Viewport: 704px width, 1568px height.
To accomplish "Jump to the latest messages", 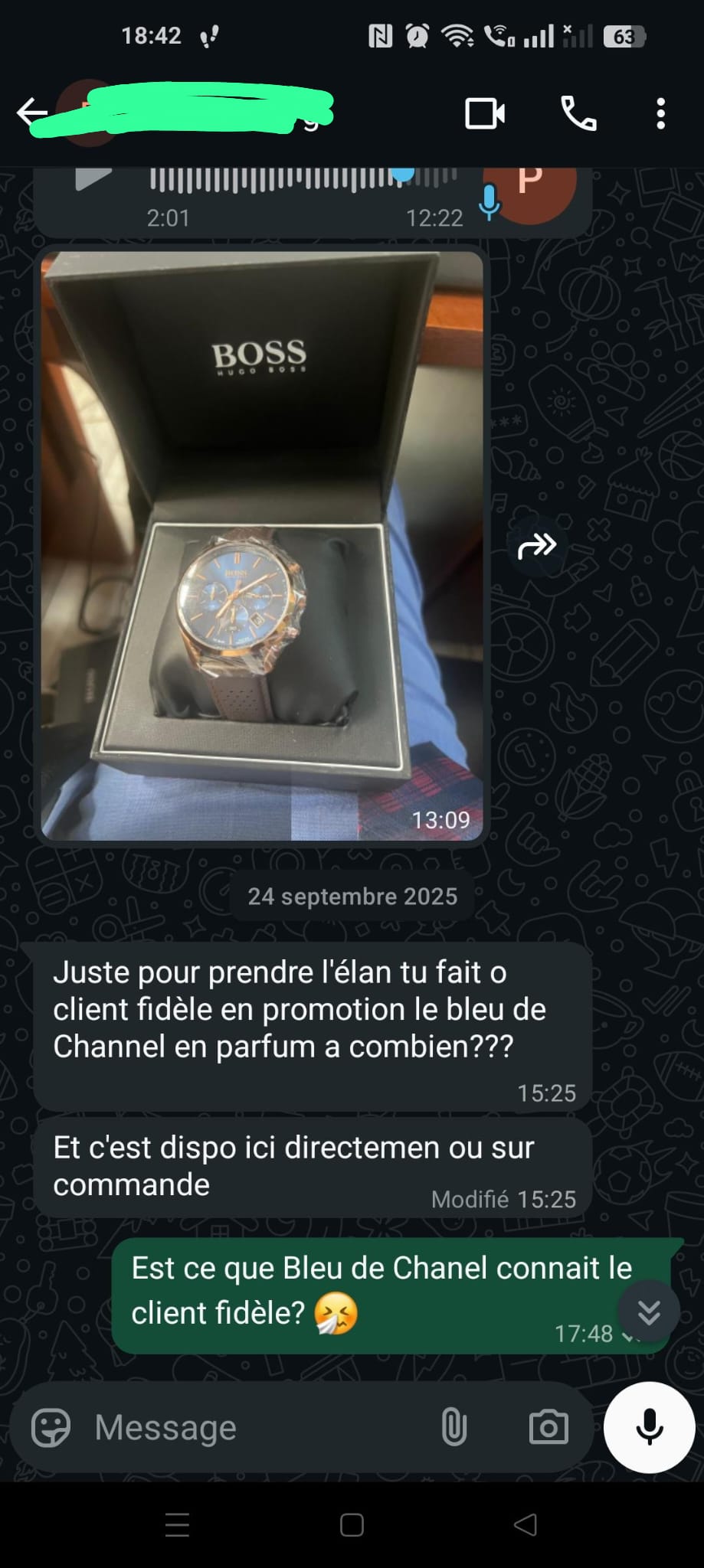I will [x=649, y=1312].
